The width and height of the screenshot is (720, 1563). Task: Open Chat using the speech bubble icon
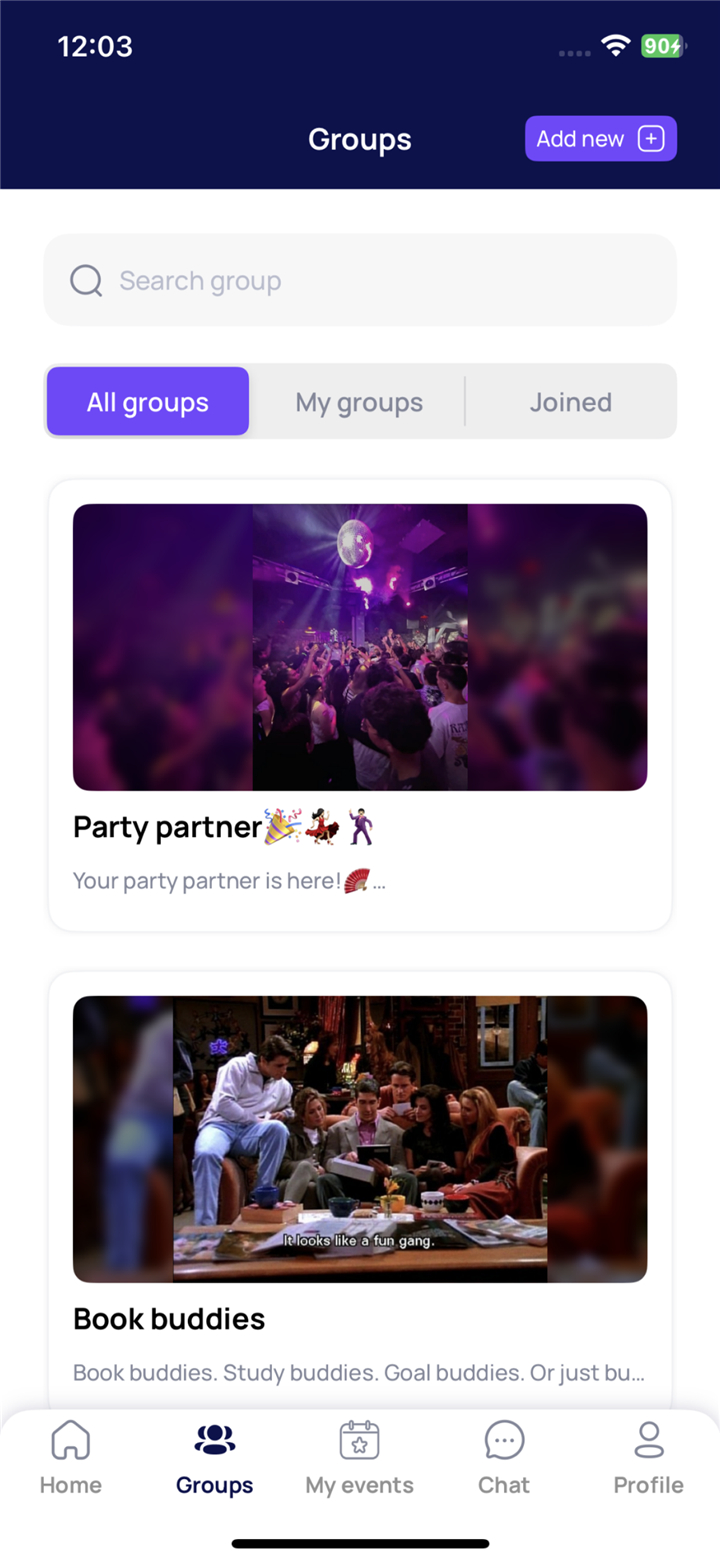[x=504, y=1438]
